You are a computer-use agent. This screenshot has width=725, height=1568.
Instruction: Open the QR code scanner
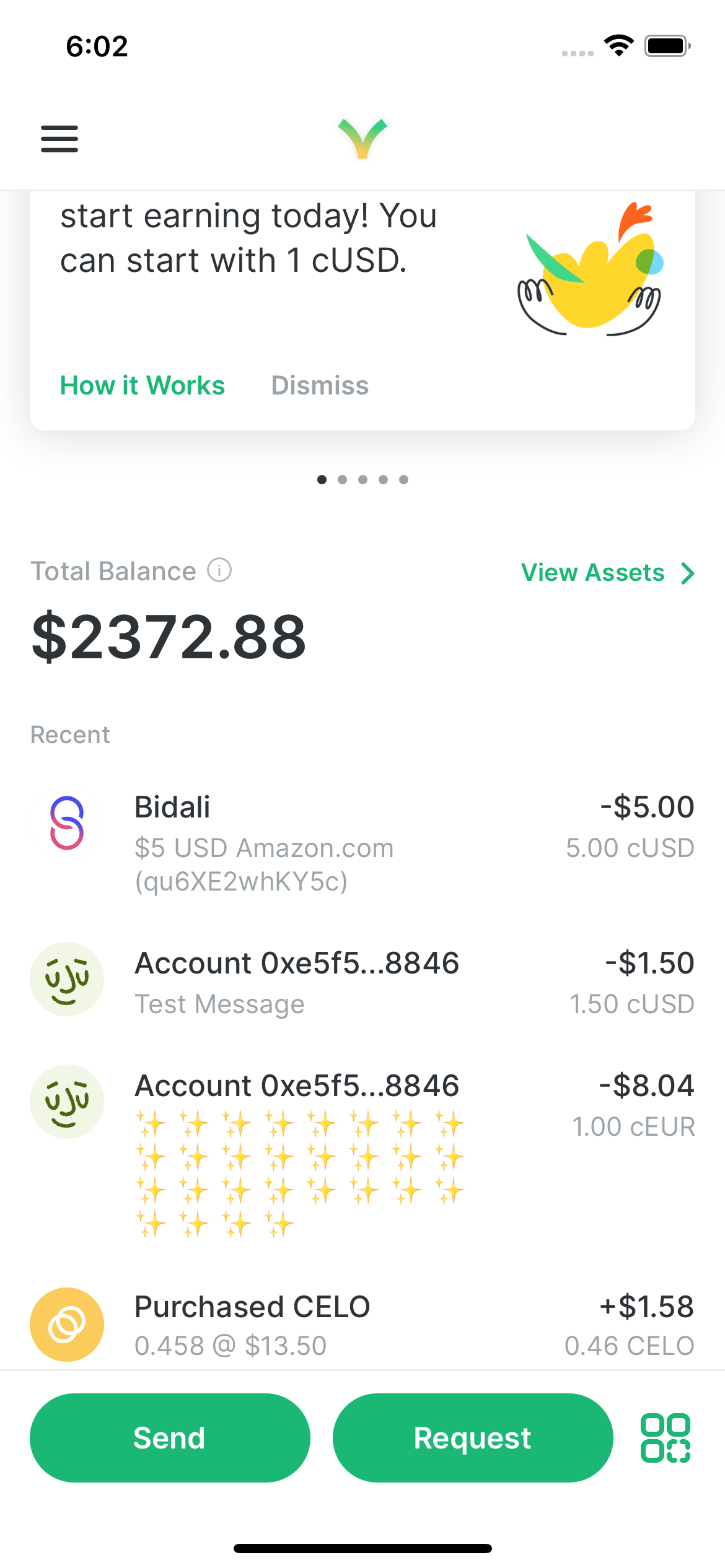666,1438
